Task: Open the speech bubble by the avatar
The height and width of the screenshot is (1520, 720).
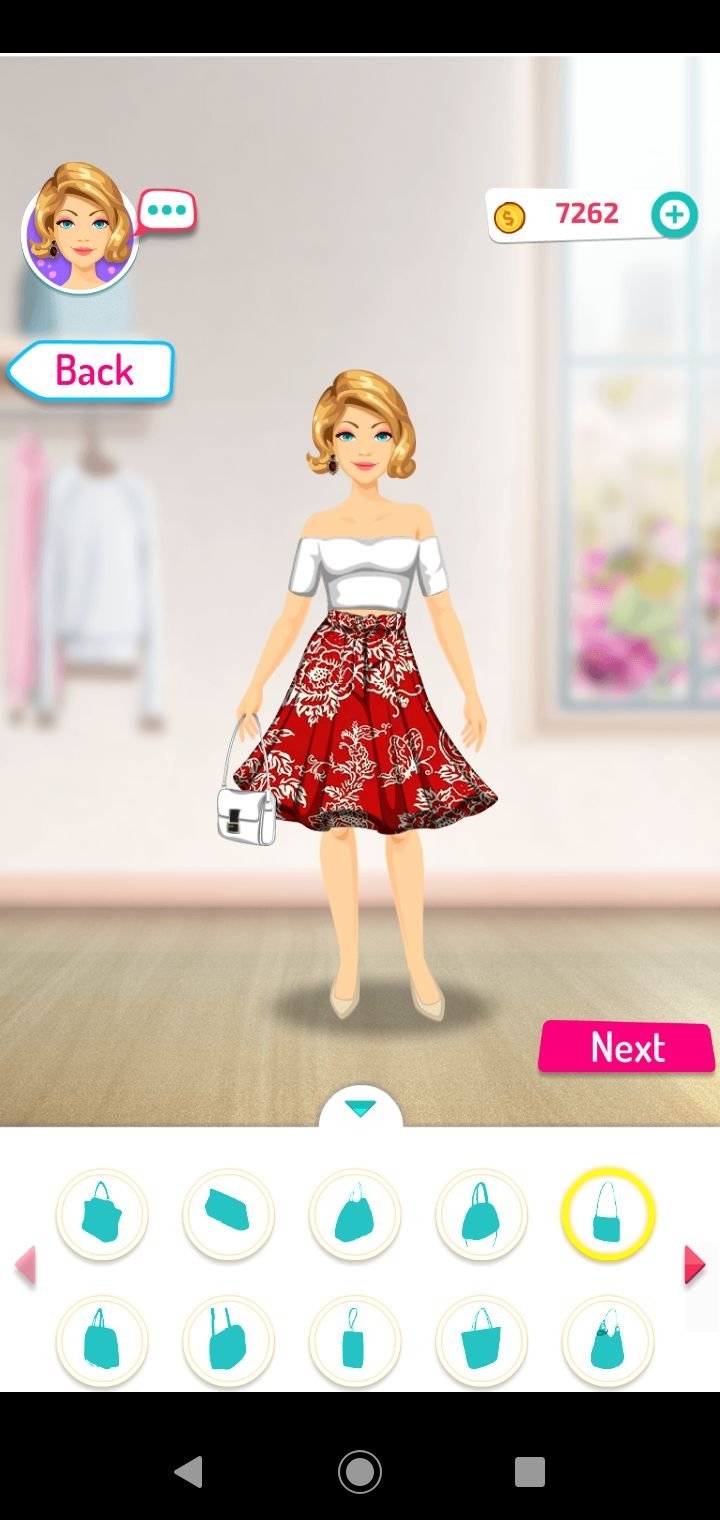Action: (167, 211)
